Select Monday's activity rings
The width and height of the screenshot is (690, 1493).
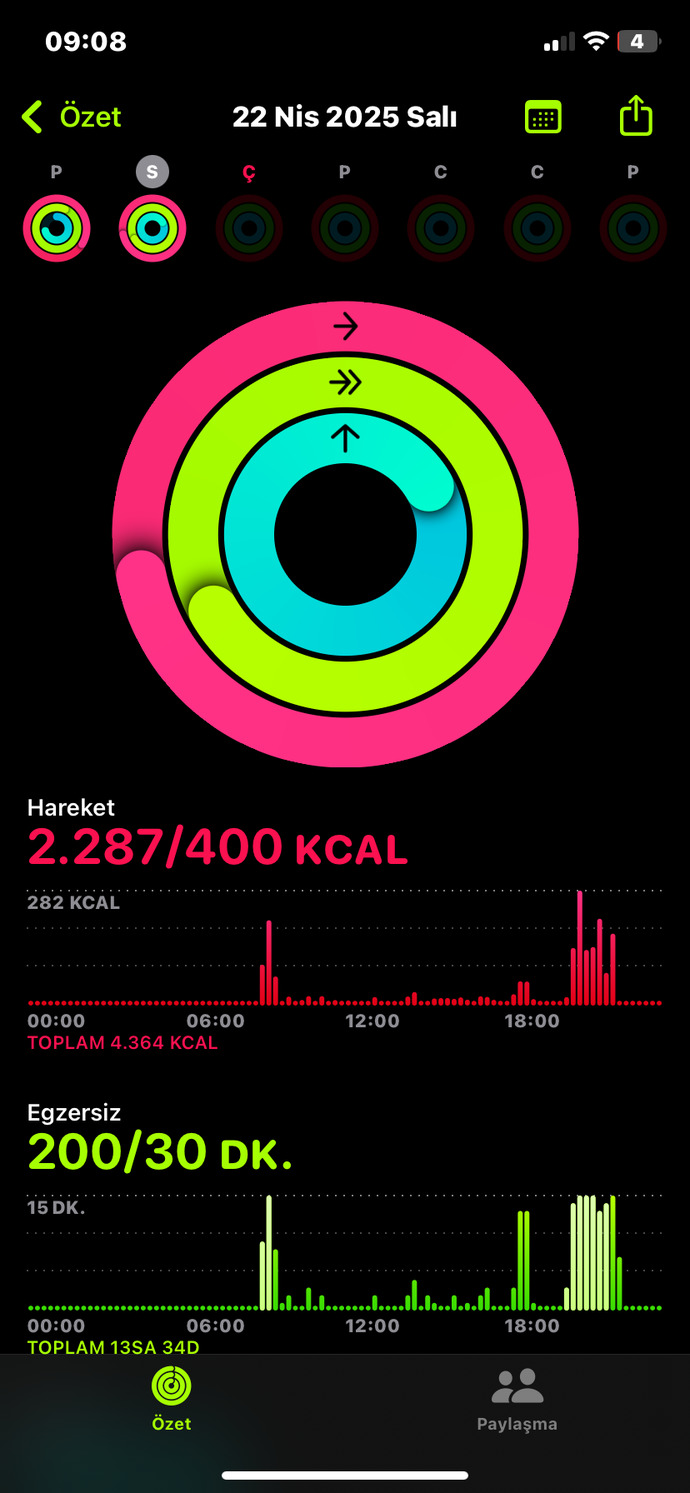click(57, 229)
